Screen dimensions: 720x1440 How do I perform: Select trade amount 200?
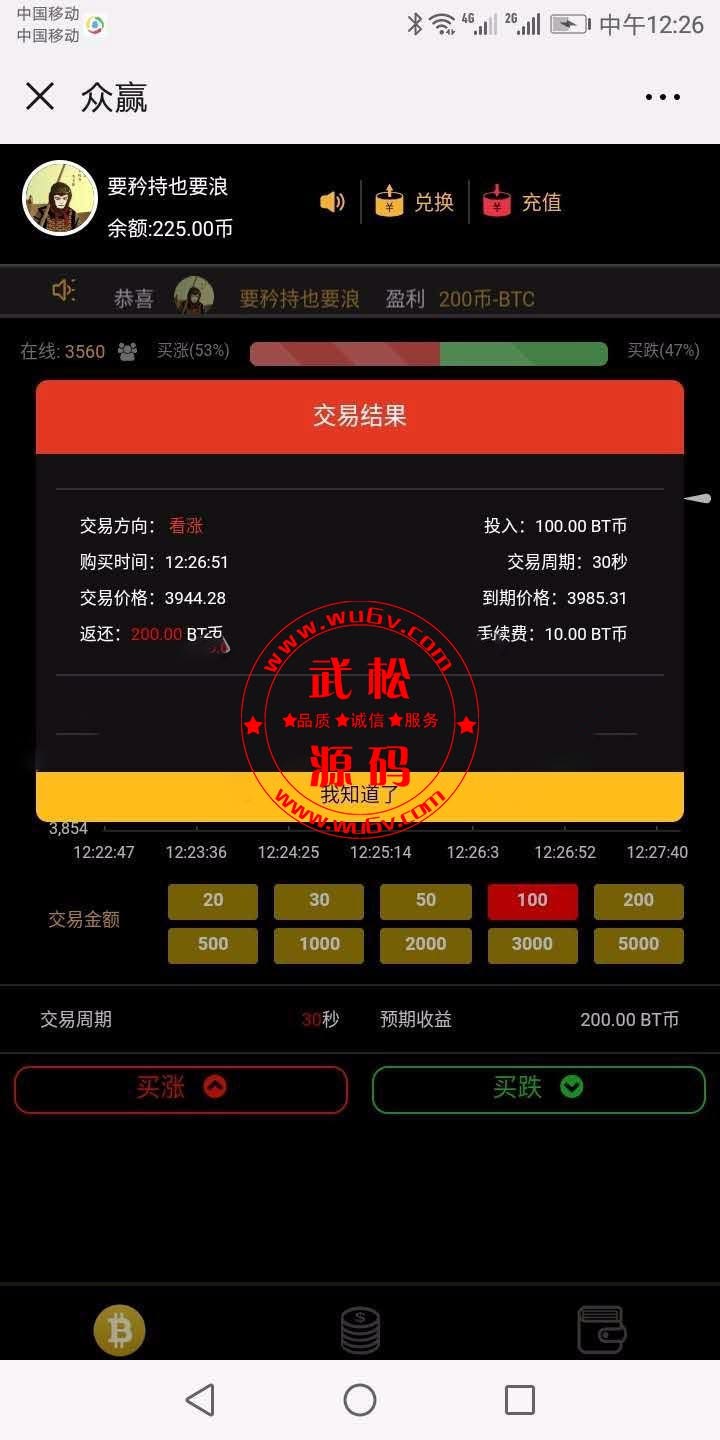(639, 901)
